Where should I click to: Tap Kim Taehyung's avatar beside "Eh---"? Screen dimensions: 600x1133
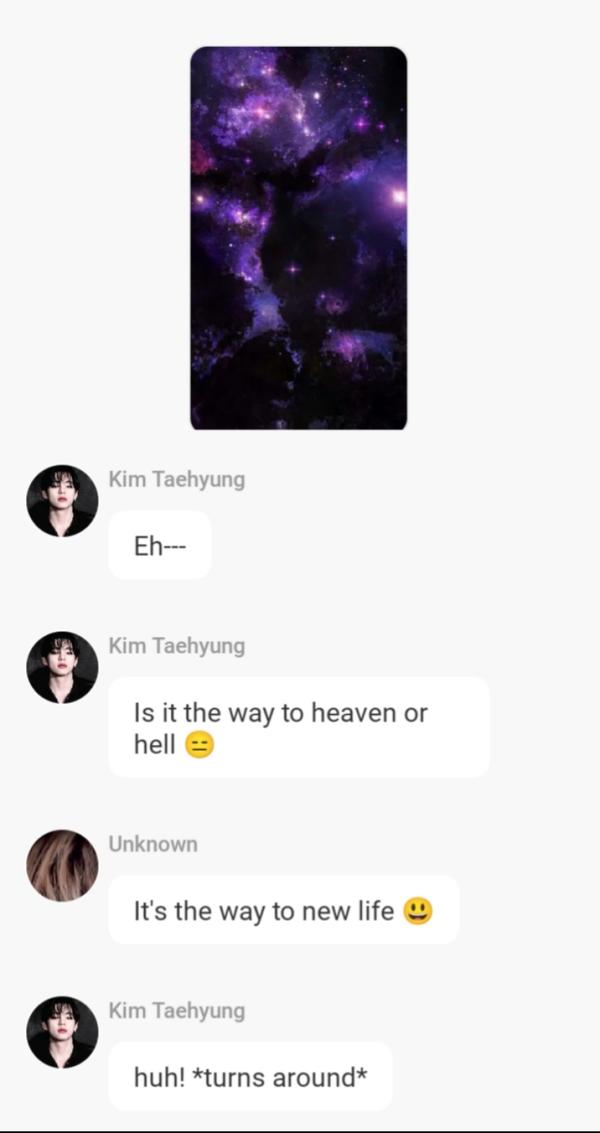(62, 501)
